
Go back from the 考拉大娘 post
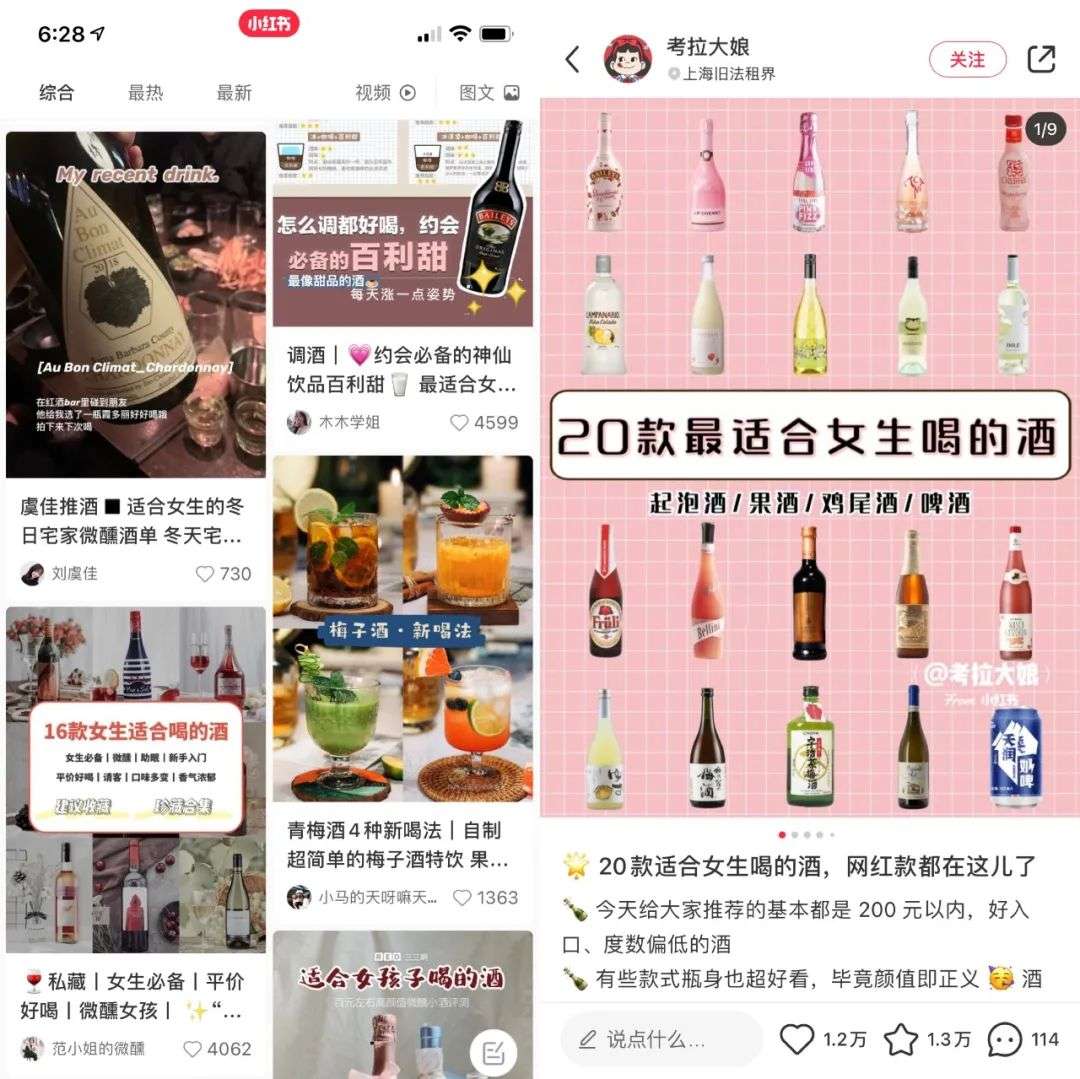click(x=572, y=59)
